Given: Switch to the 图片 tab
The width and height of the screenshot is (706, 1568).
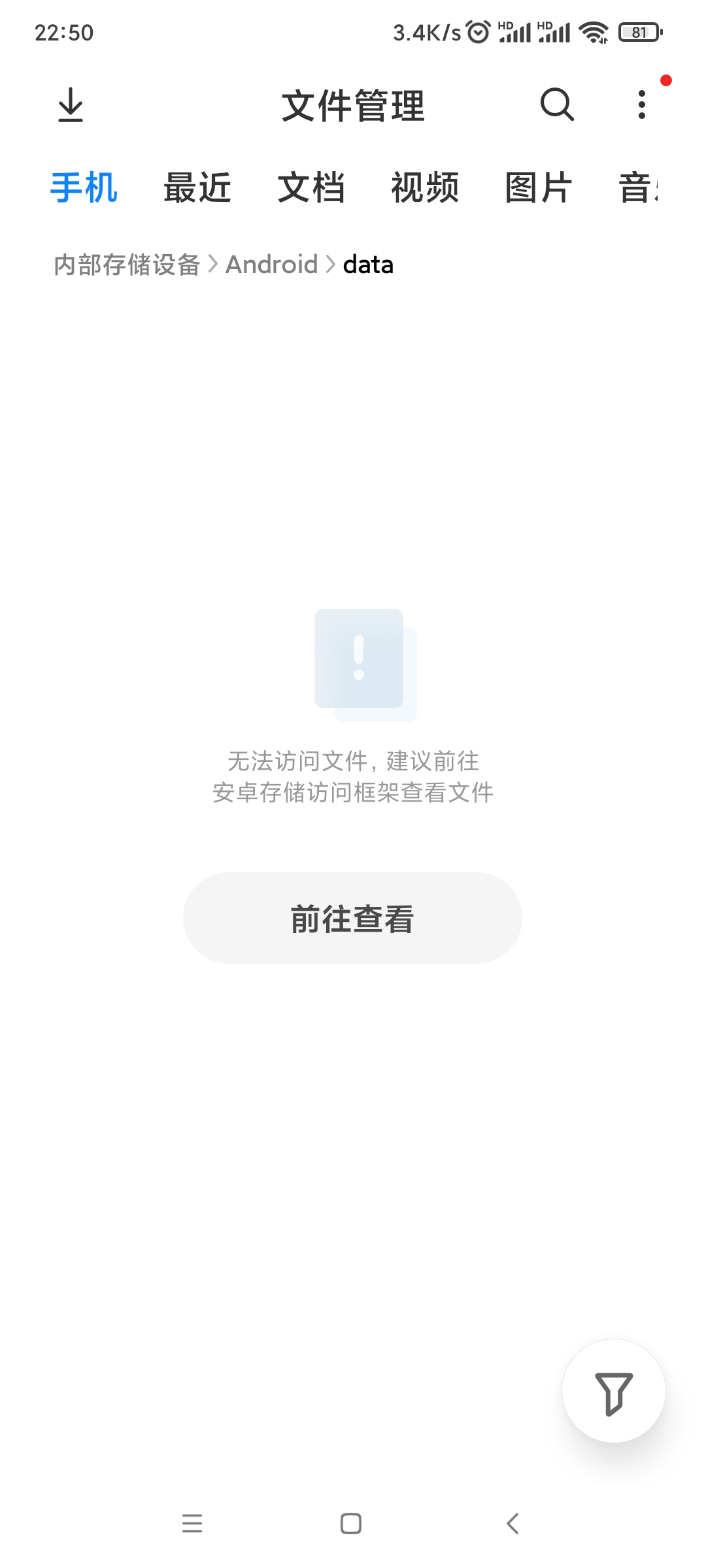Looking at the screenshot, I should pos(539,188).
